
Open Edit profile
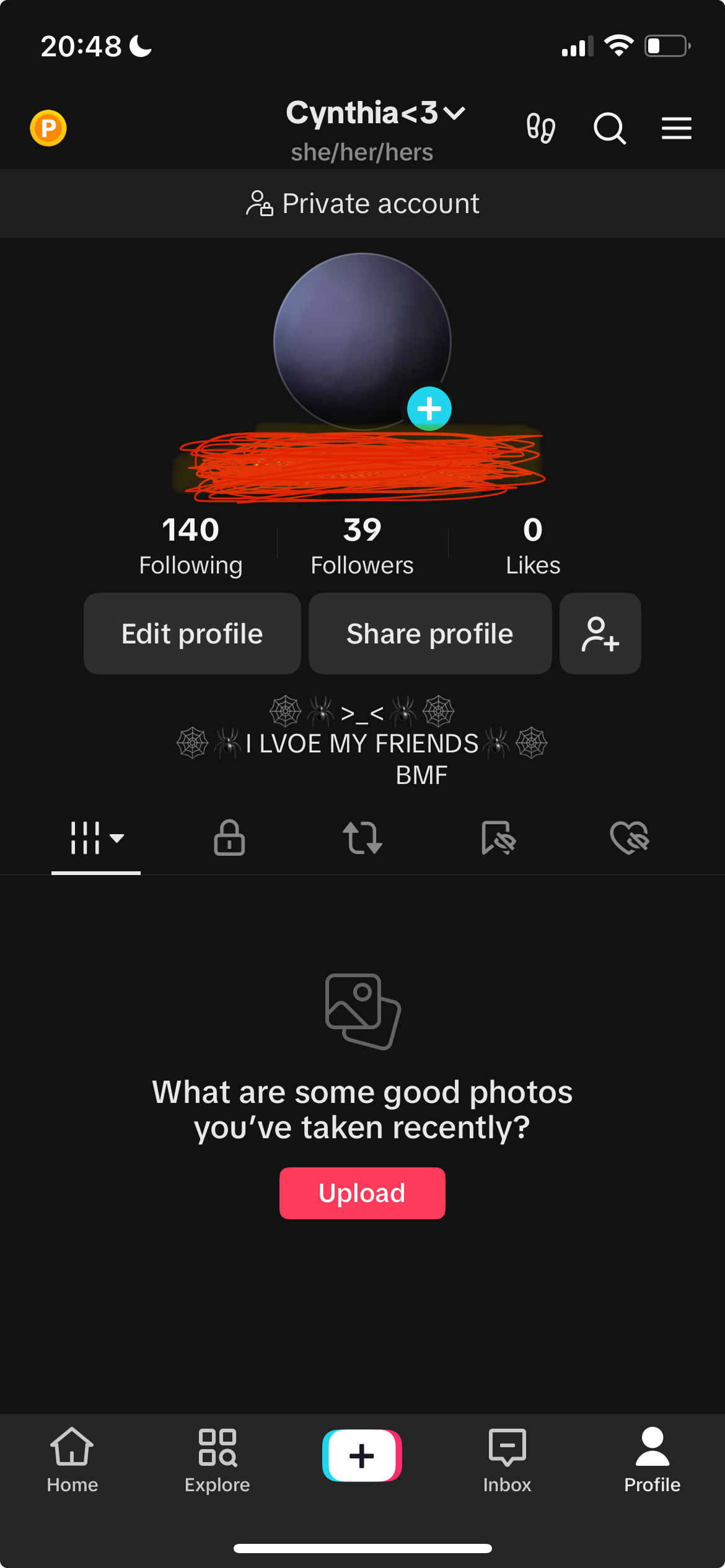[x=192, y=634]
